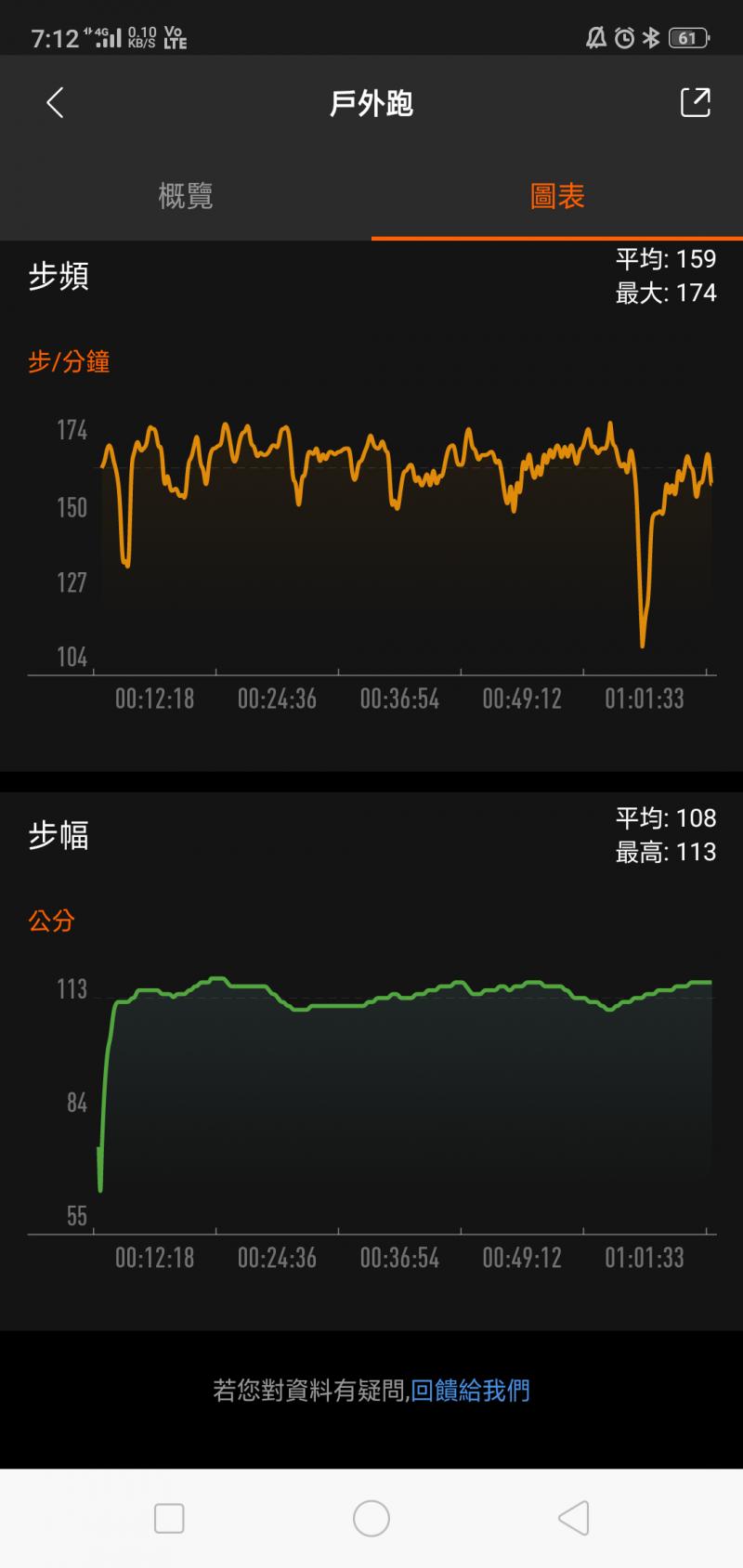Image resolution: width=743 pixels, height=1568 pixels.
Task: Share this outdoor run record
Action: coord(695,102)
